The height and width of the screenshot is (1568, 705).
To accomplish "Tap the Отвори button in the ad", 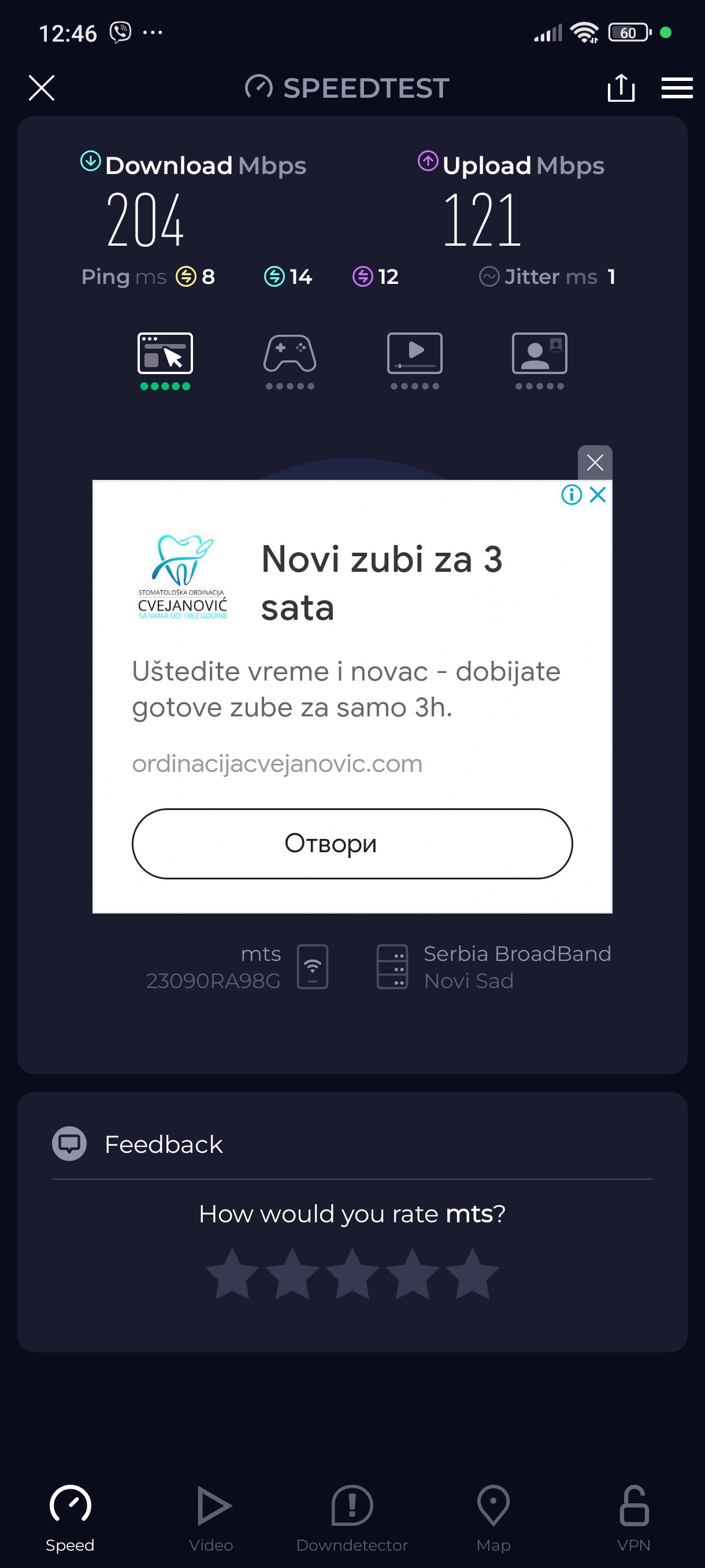I will click(352, 843).
